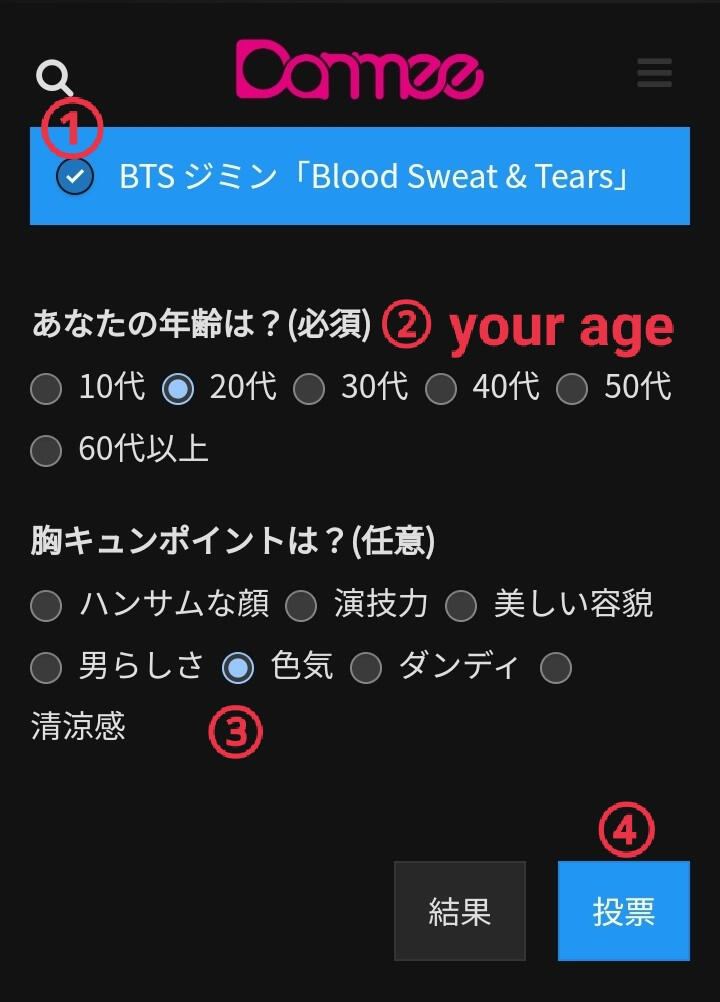This screenshot has height=1002, width=720.
Task: Select 色気 radio button
Action: tap(238, 667)
